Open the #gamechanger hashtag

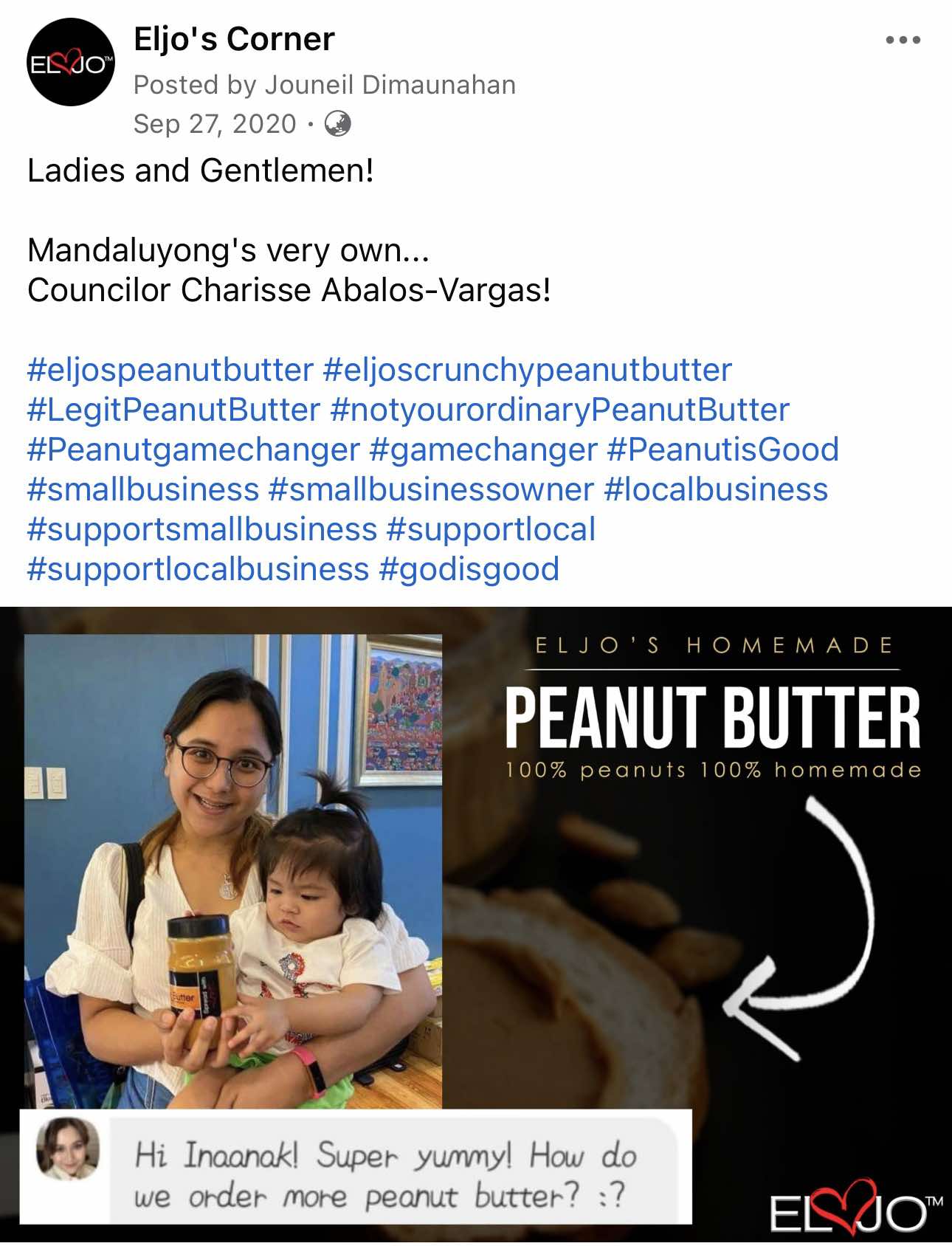(483, 450)
